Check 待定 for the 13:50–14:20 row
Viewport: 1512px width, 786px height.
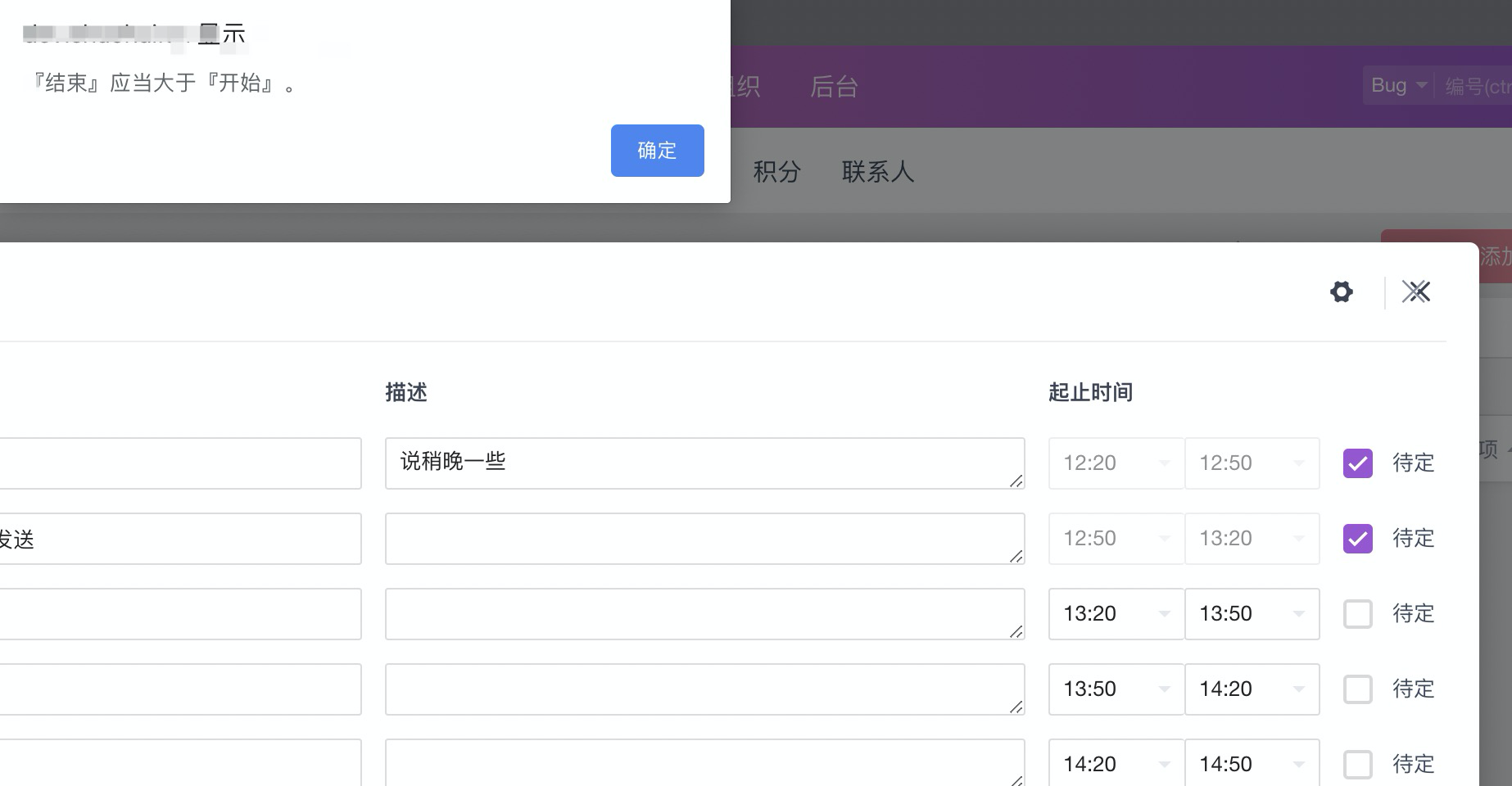(x=1357, y=689)
